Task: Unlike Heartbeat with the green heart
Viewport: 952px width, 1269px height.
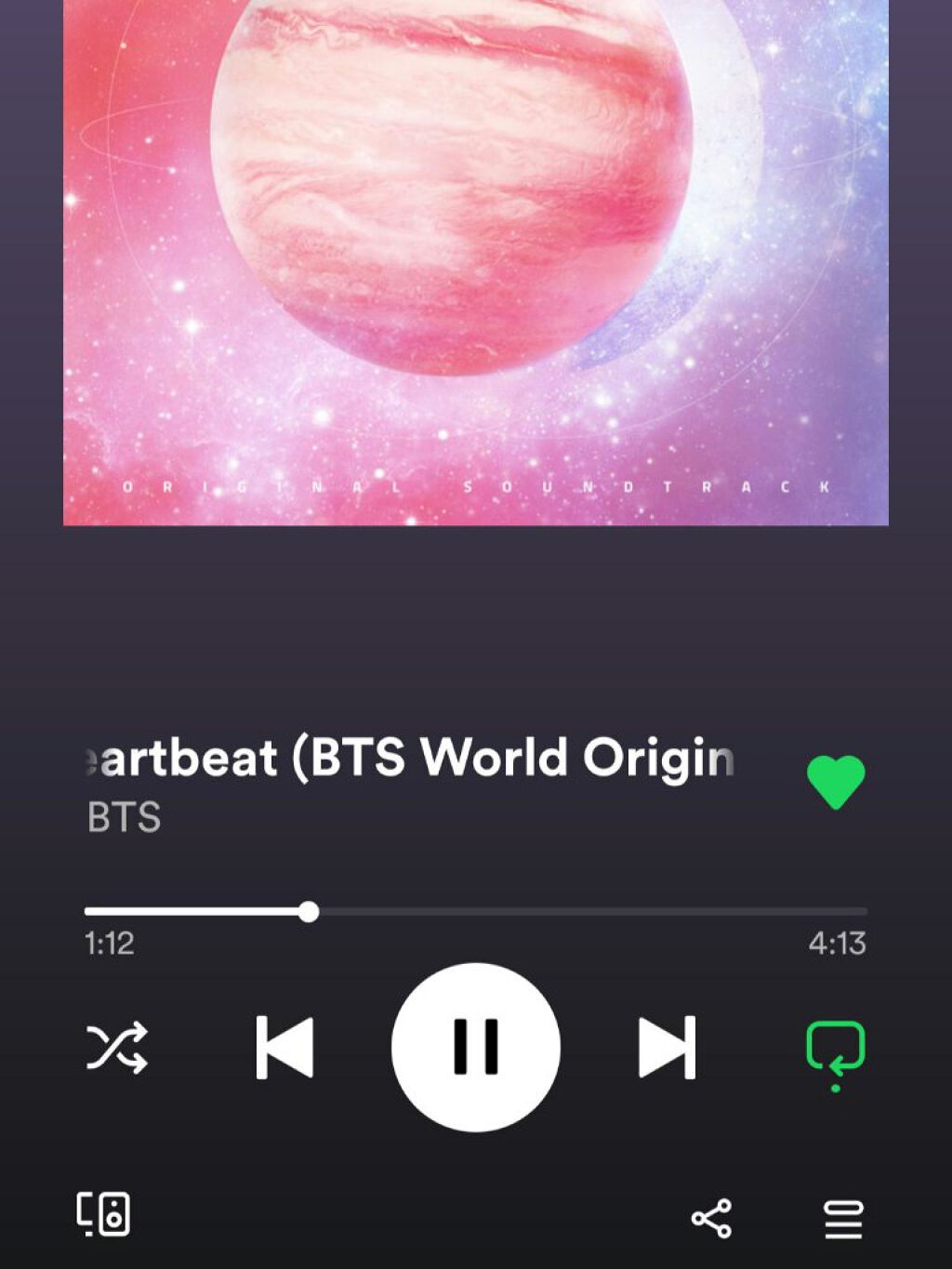Action: coord(835,782)
